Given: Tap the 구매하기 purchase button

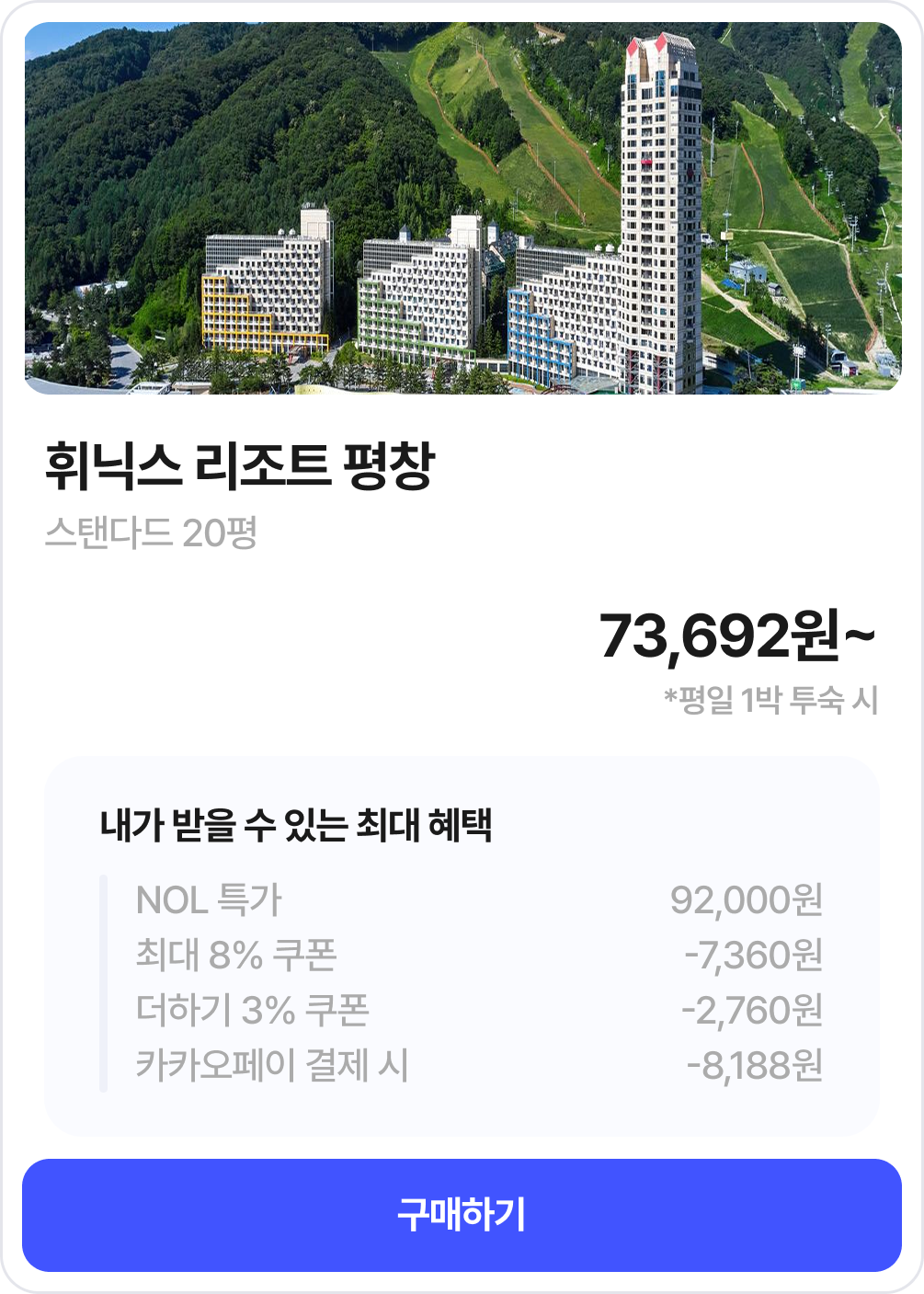Looking at the screenshot, I should [x=462, y=1215].
